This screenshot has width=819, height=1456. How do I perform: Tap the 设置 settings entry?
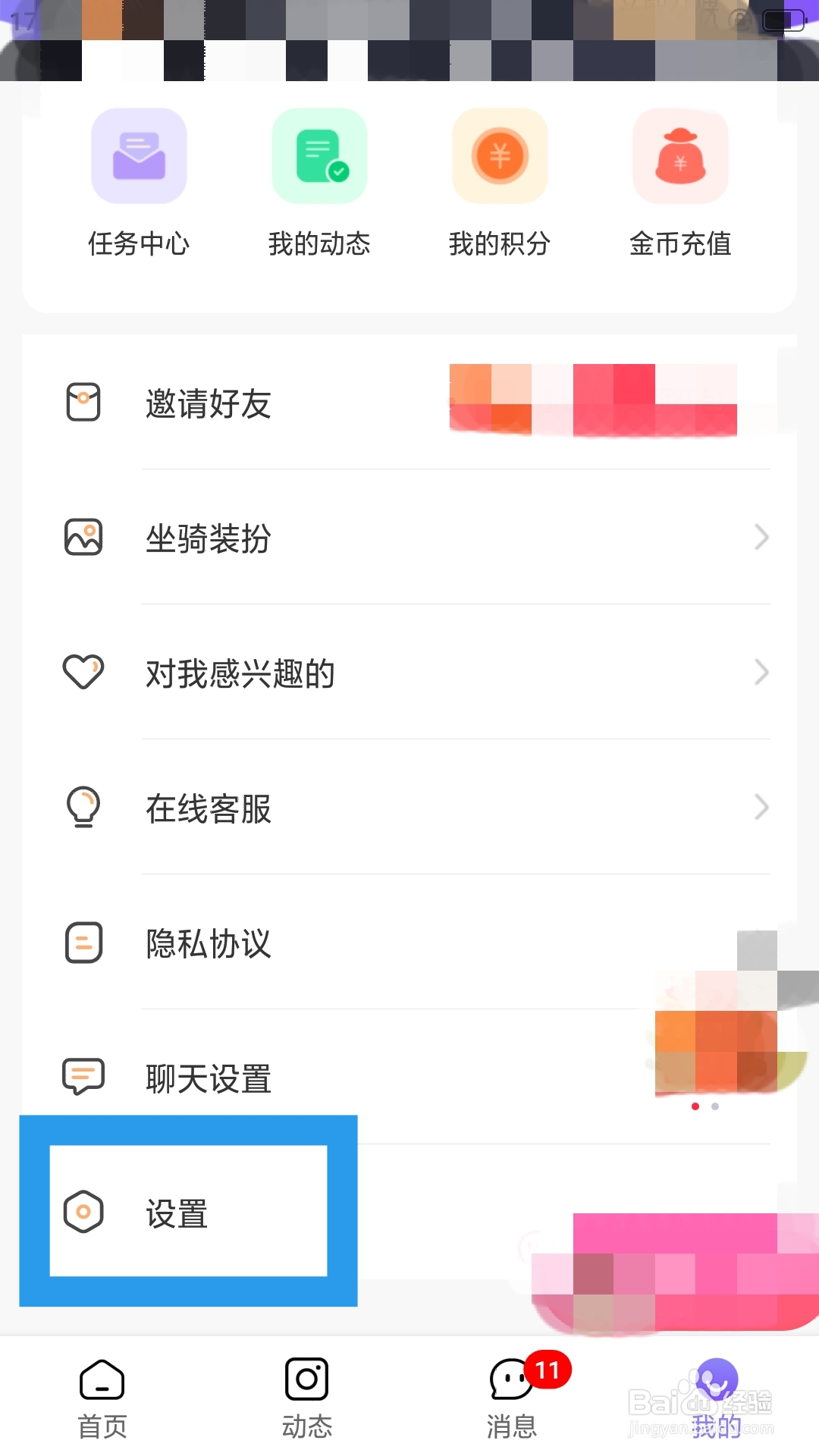click(x=177, y=1213)
